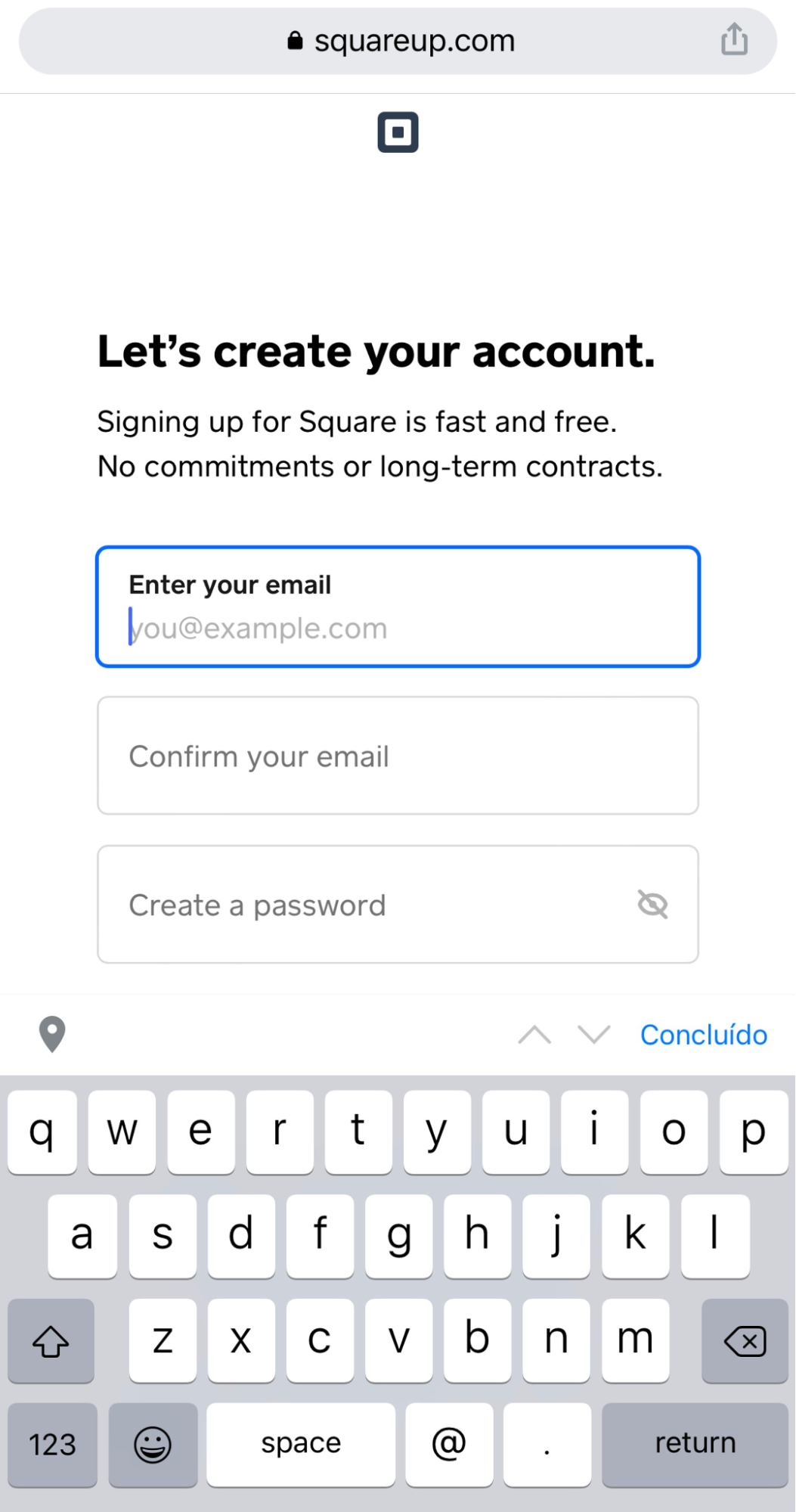Tap the keyboard return key
This screenshot has width=796, height=1512.
(x=695, y=1443)
